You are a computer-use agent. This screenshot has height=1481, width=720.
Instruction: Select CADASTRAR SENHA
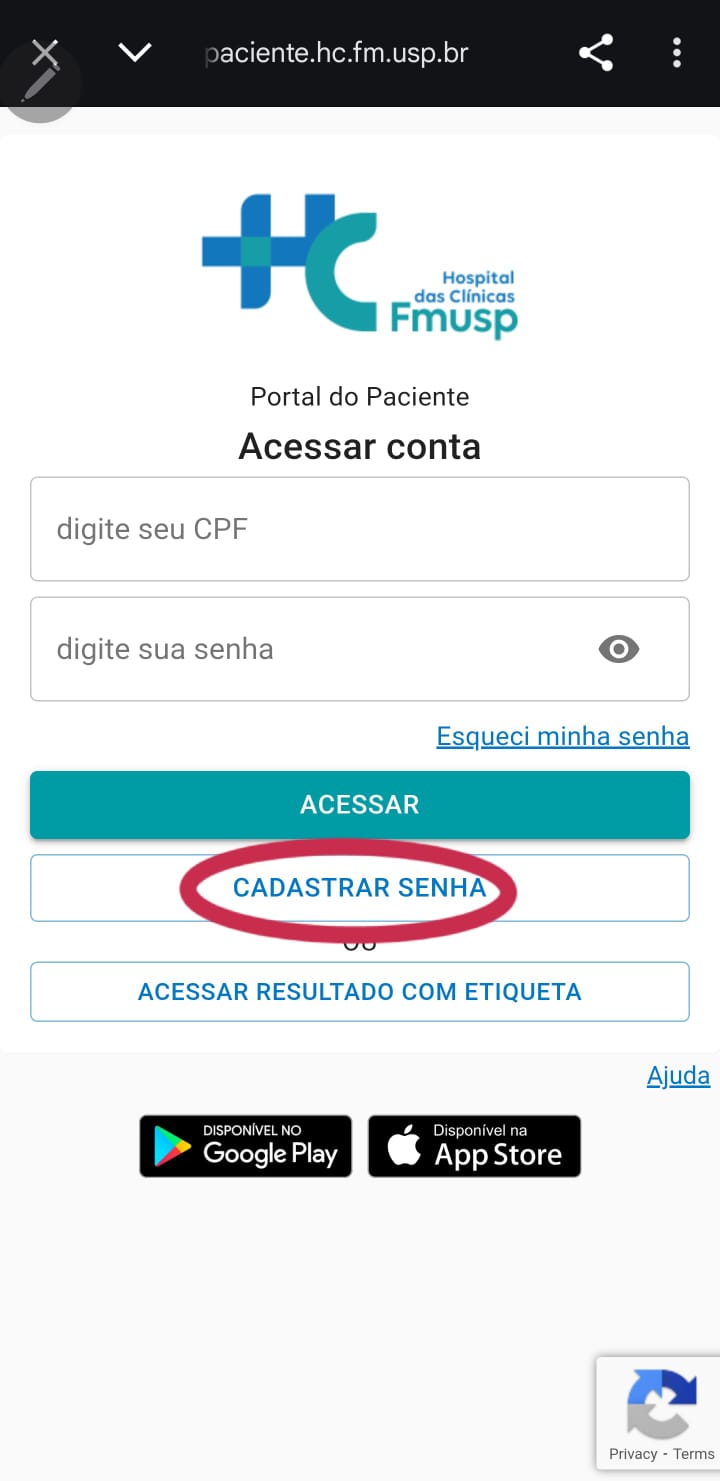pos(359,887)
